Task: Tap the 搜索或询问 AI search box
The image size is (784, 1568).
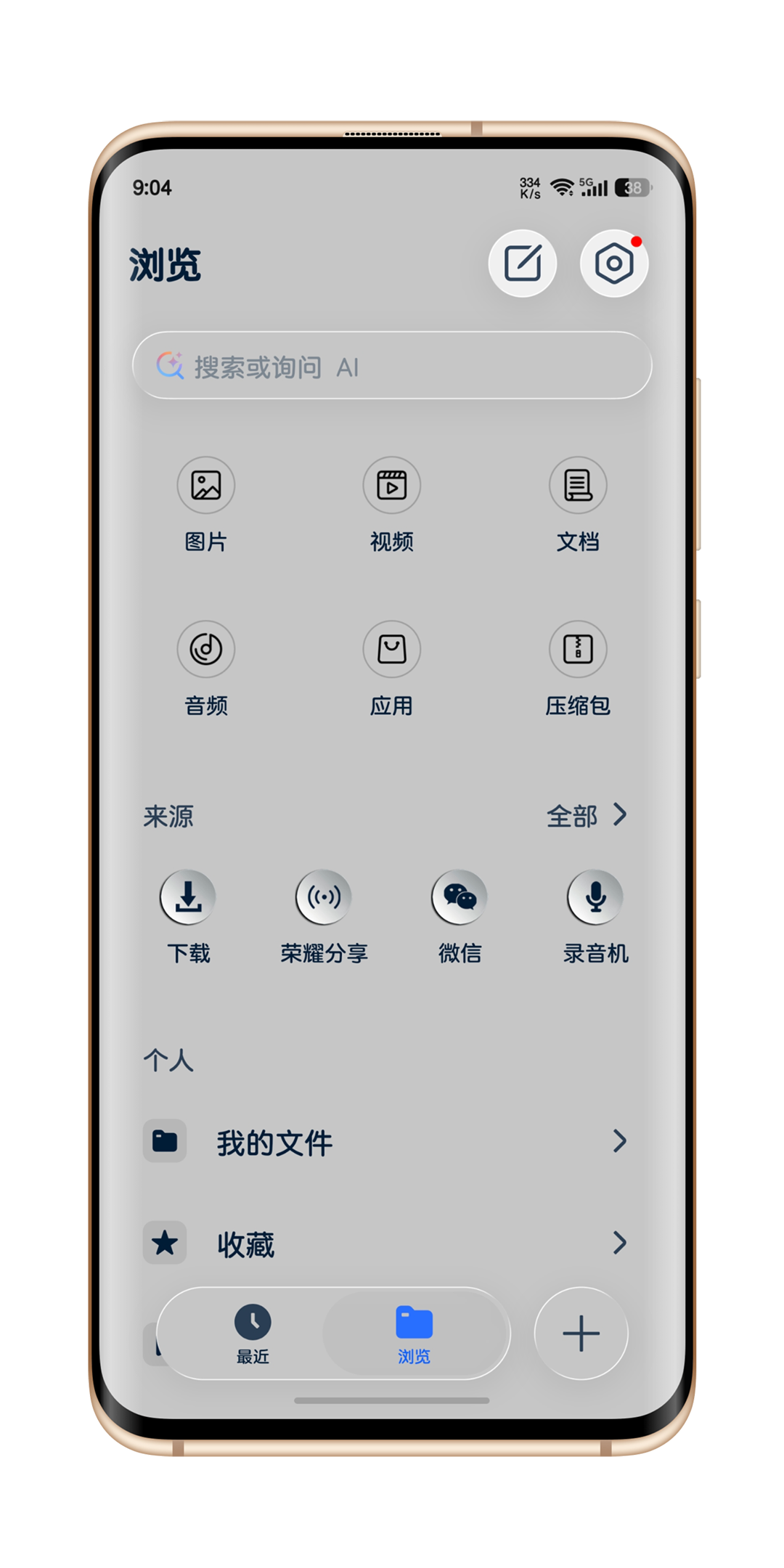Action: click(x=392, y=366)
